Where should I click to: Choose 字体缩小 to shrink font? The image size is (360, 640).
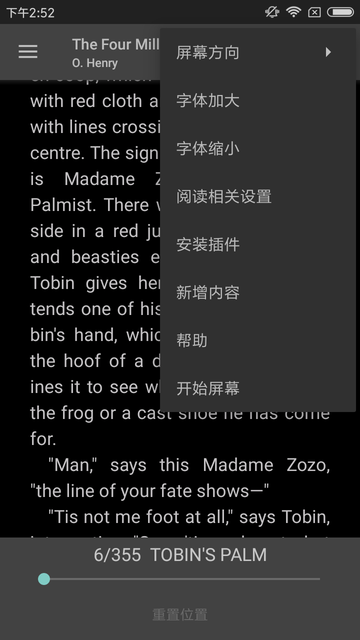(x=258, y=149)
